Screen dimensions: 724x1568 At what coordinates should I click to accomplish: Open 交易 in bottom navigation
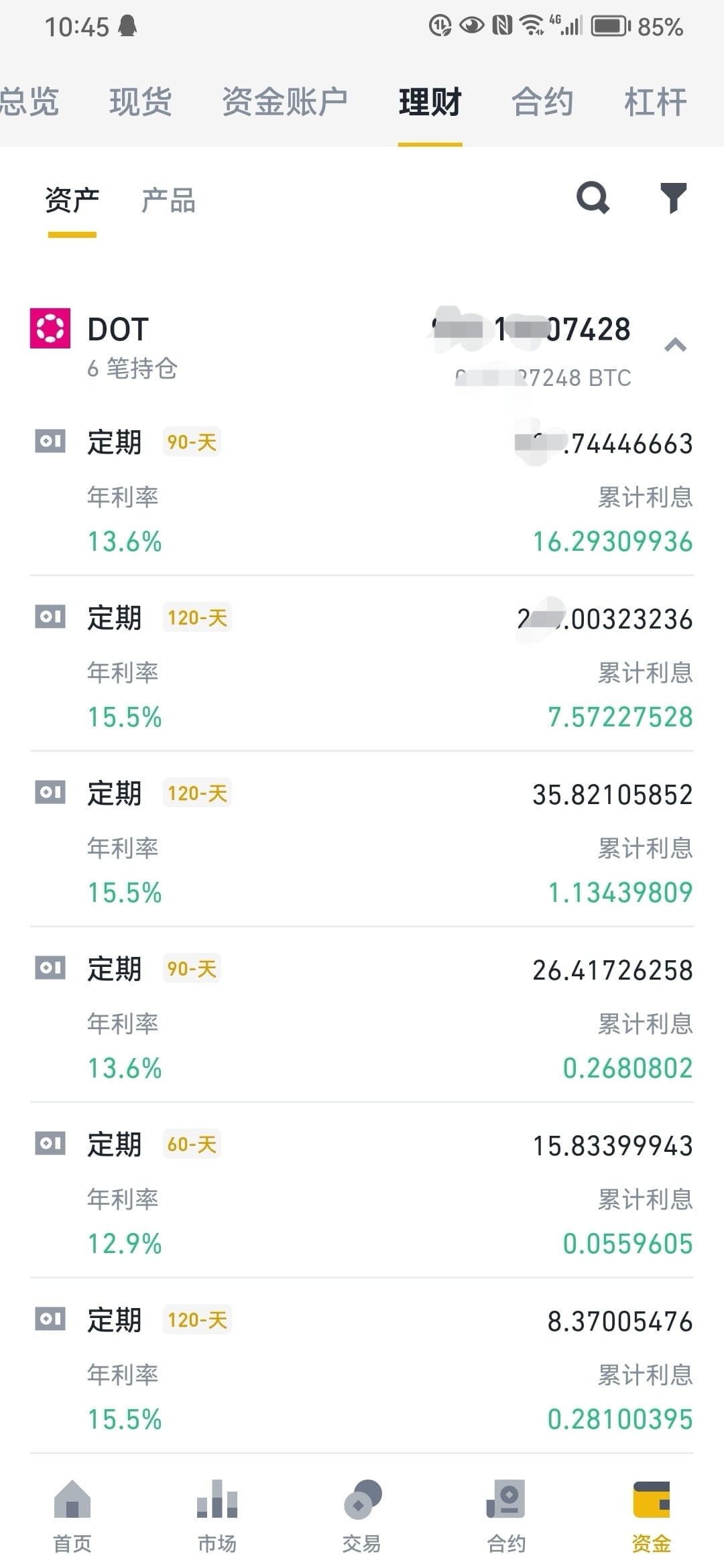coord(362,1516)
